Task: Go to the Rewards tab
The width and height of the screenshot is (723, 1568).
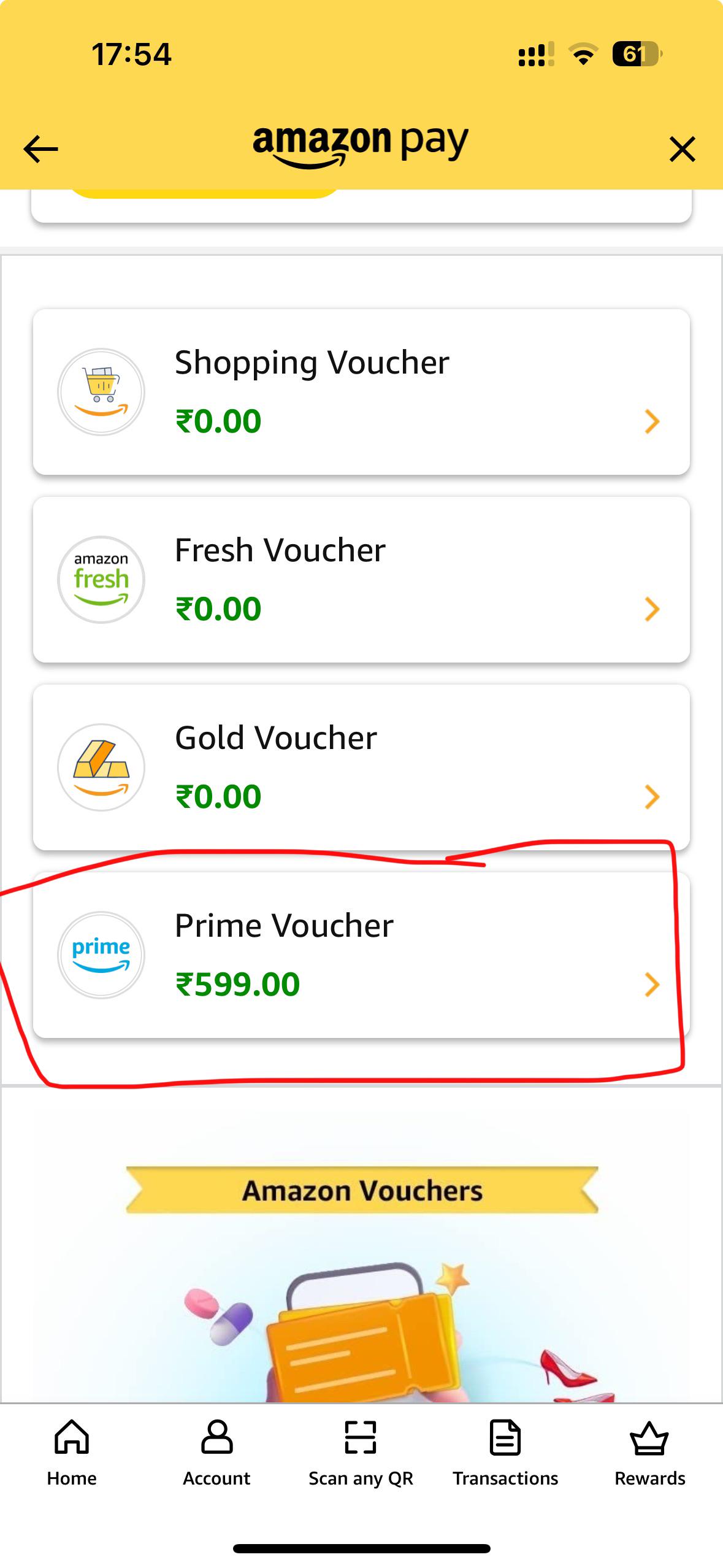Action: click(649, 1452)
